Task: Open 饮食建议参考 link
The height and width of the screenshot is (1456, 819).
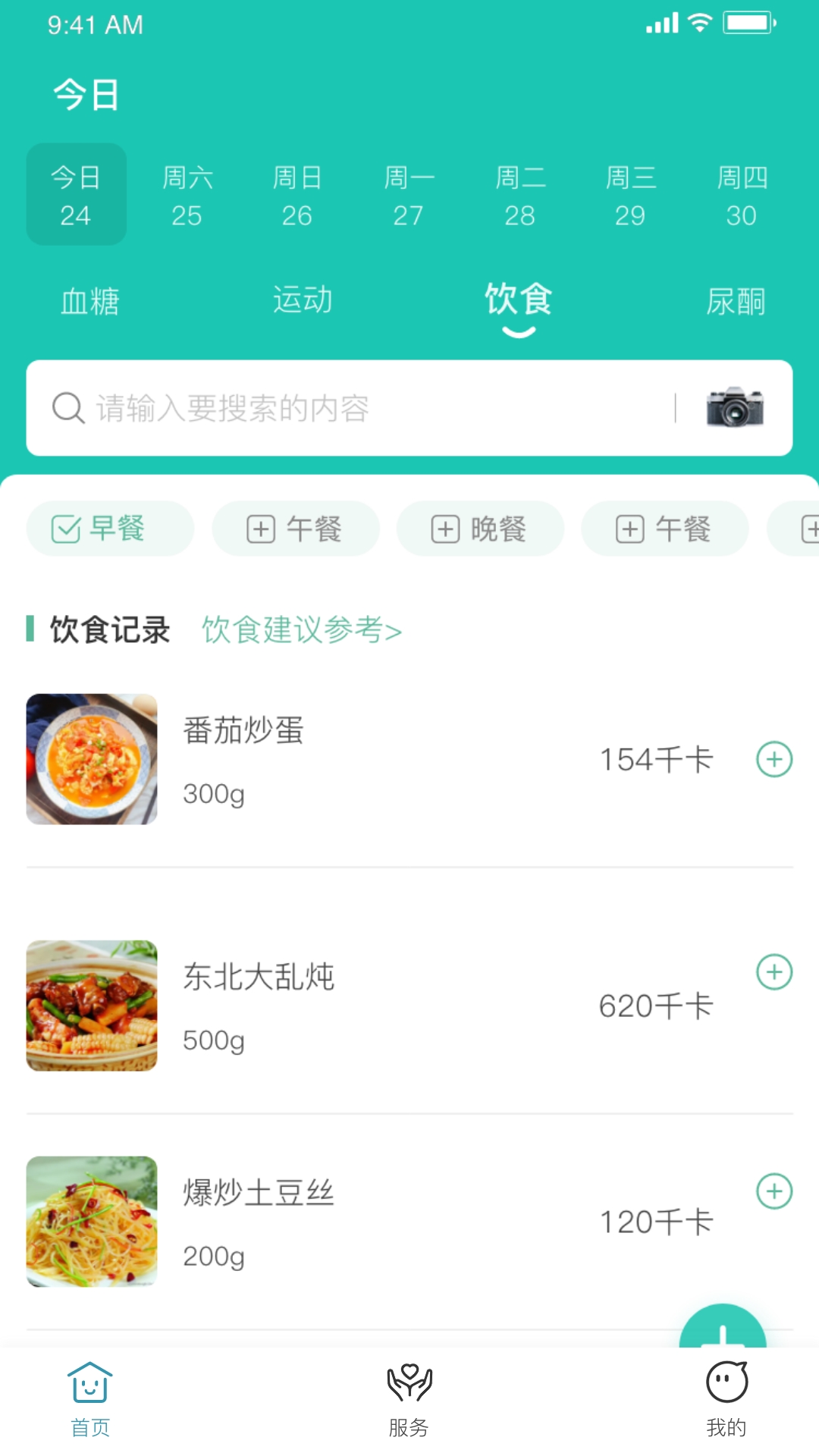Action: [301, 630]
